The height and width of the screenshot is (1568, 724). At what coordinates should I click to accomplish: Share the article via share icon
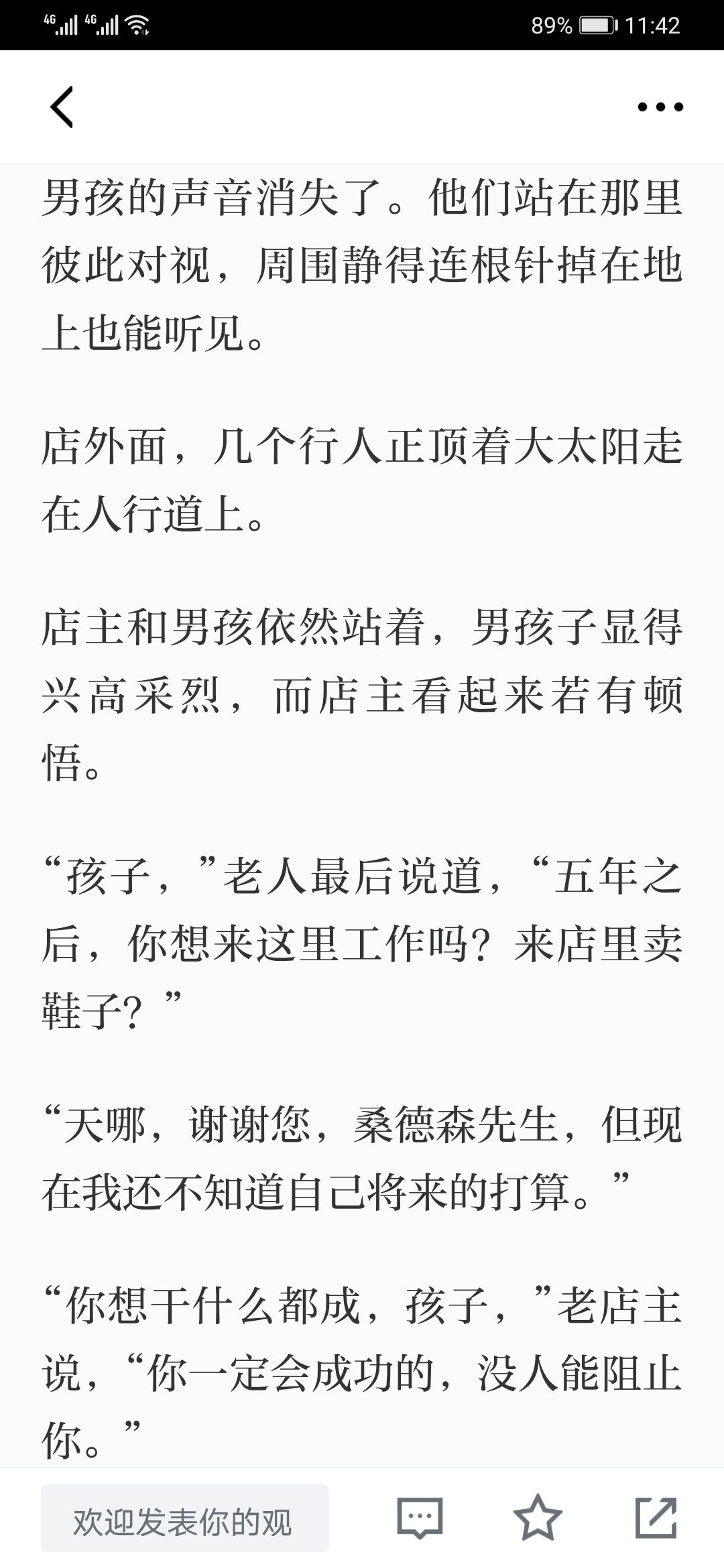pyautogui.click(x=656, y=1518)
